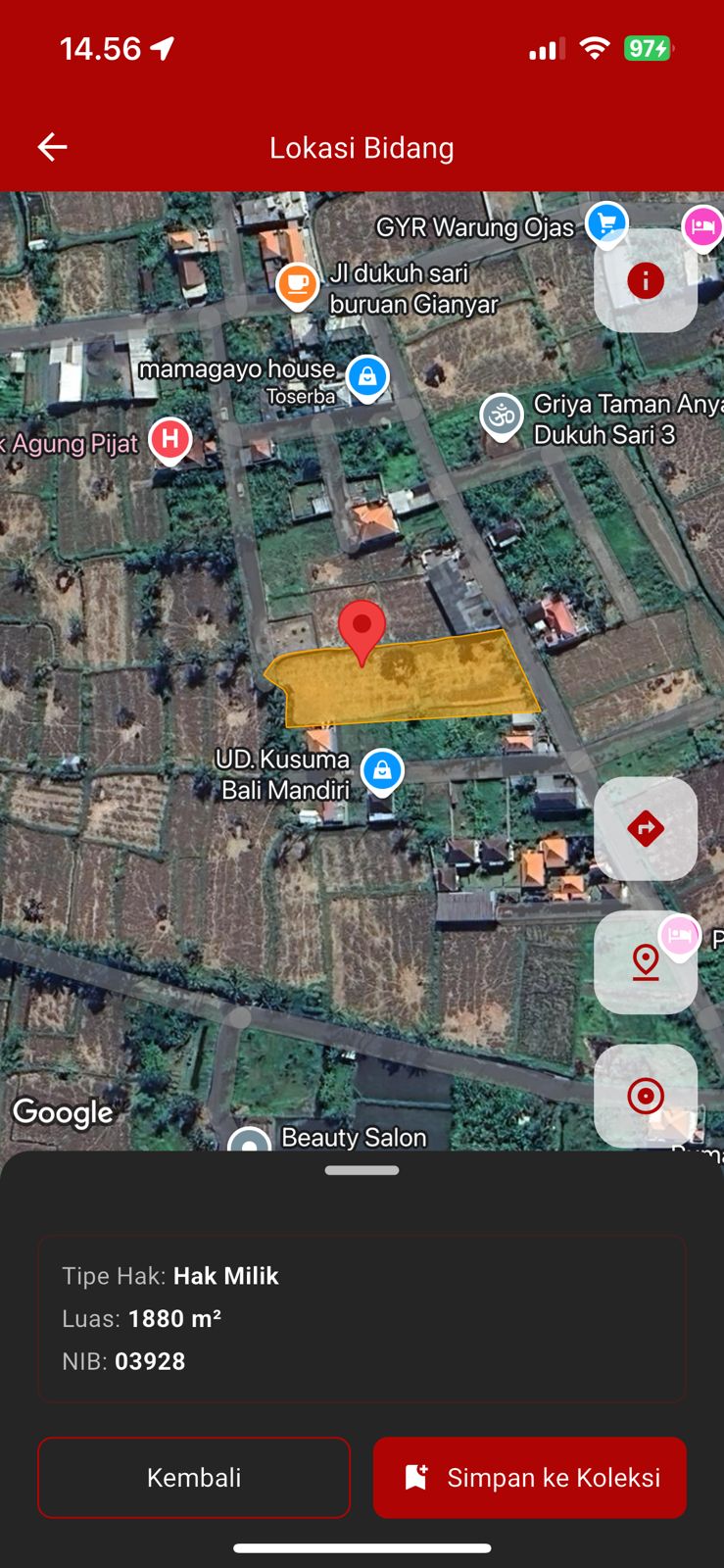
Task: Open the UD. Kusuma Bali Mandiri marker
Action: (x=382, y=770)
